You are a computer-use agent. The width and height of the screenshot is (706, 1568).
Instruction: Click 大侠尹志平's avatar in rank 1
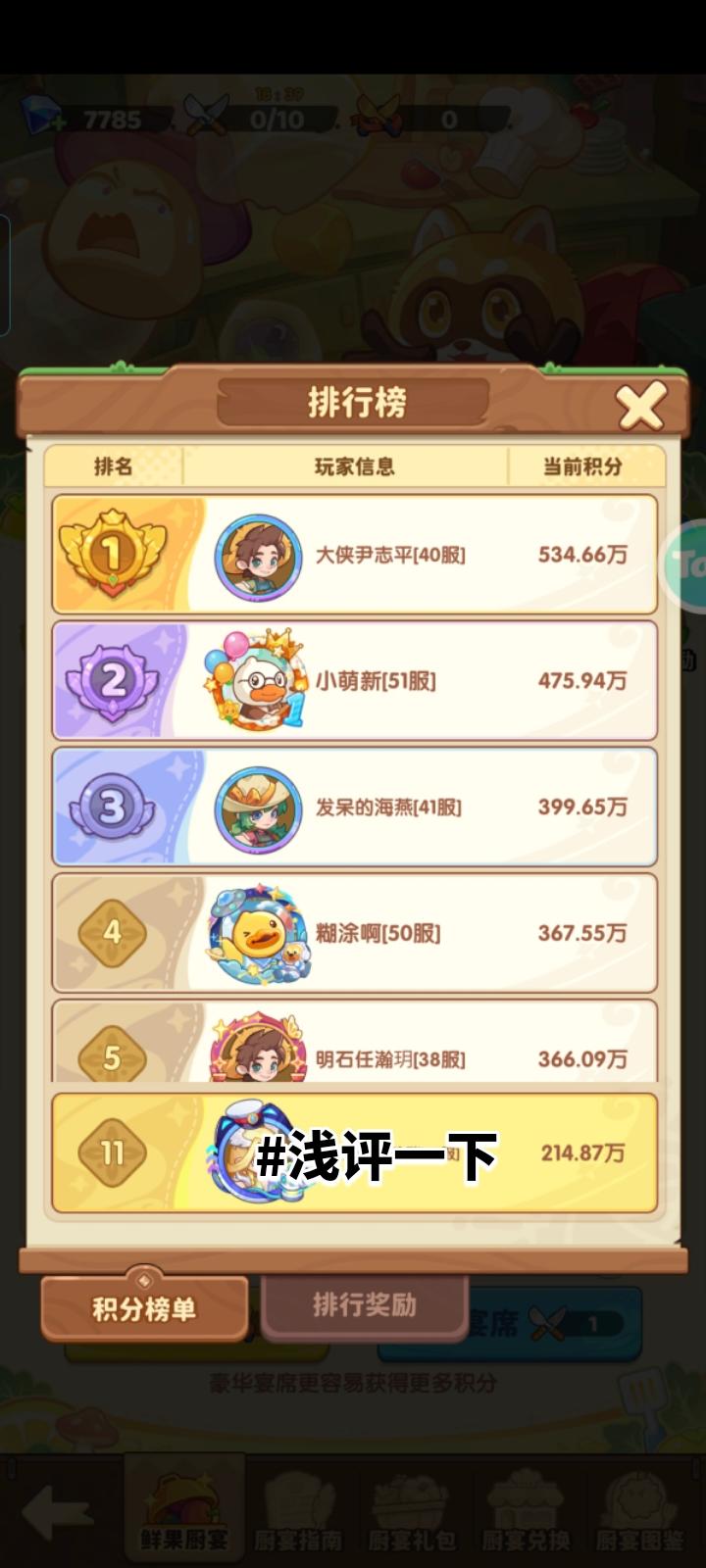click(x=258, y=555)
